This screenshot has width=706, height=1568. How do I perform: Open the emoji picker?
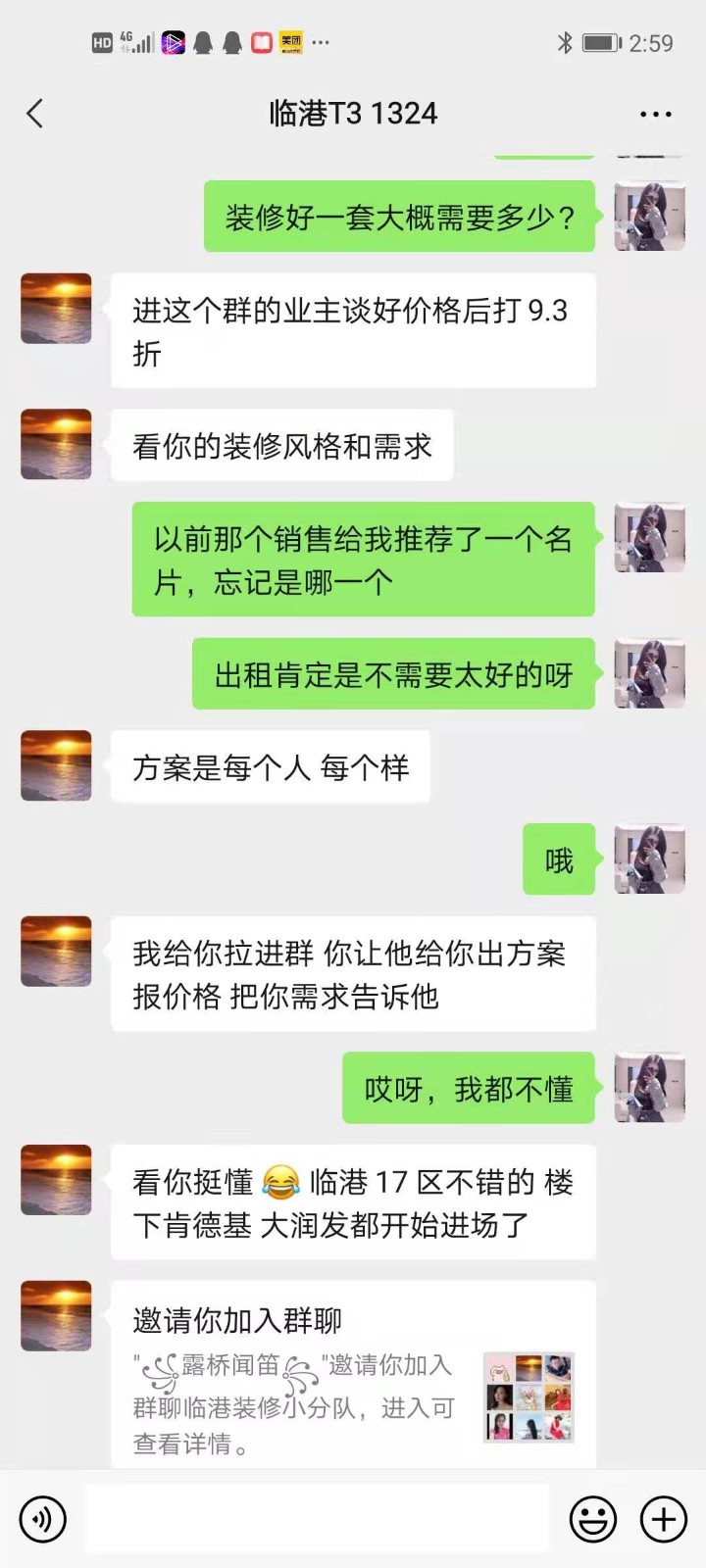[x=593, y=1519]
